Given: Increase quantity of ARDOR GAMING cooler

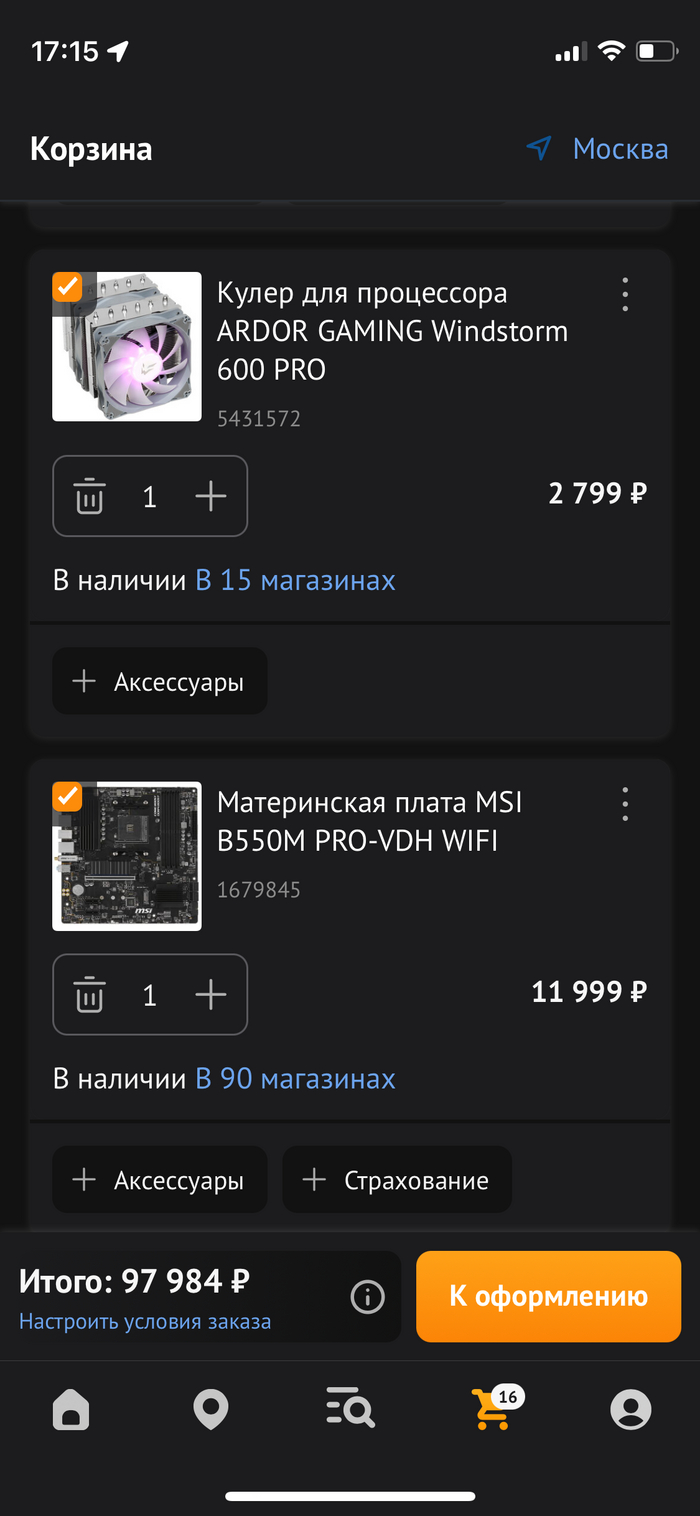Looking at the screenshot, I should tap(210, 496).
